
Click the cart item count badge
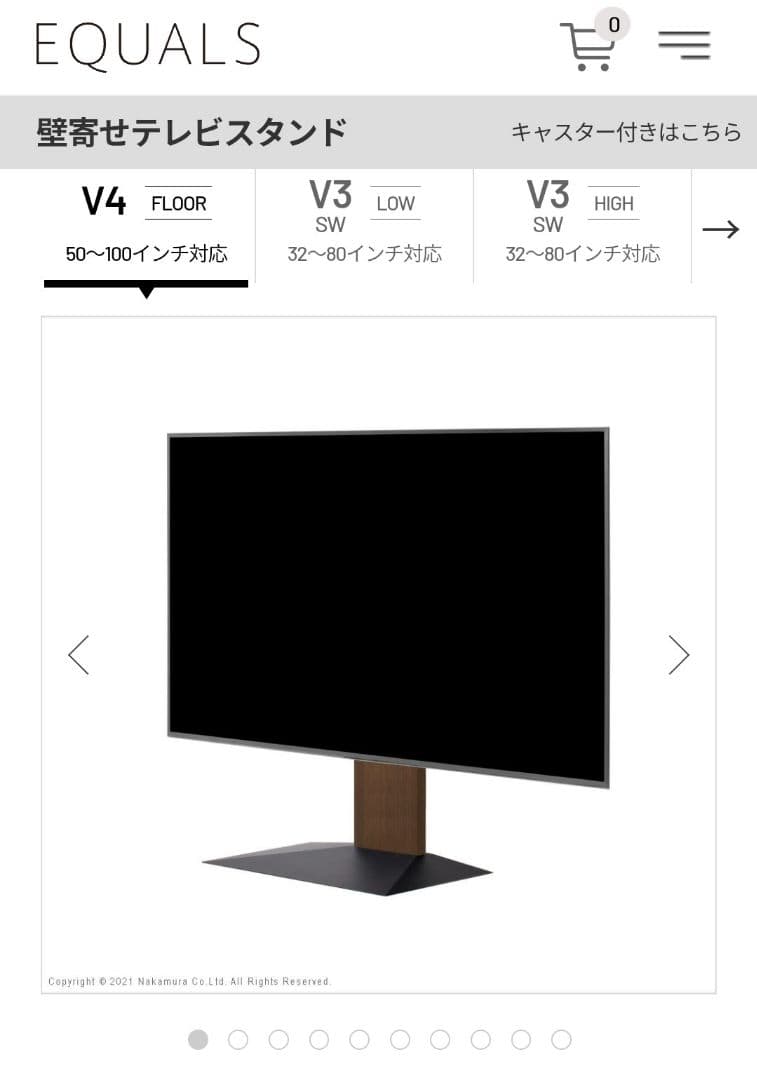click(614, 25)
